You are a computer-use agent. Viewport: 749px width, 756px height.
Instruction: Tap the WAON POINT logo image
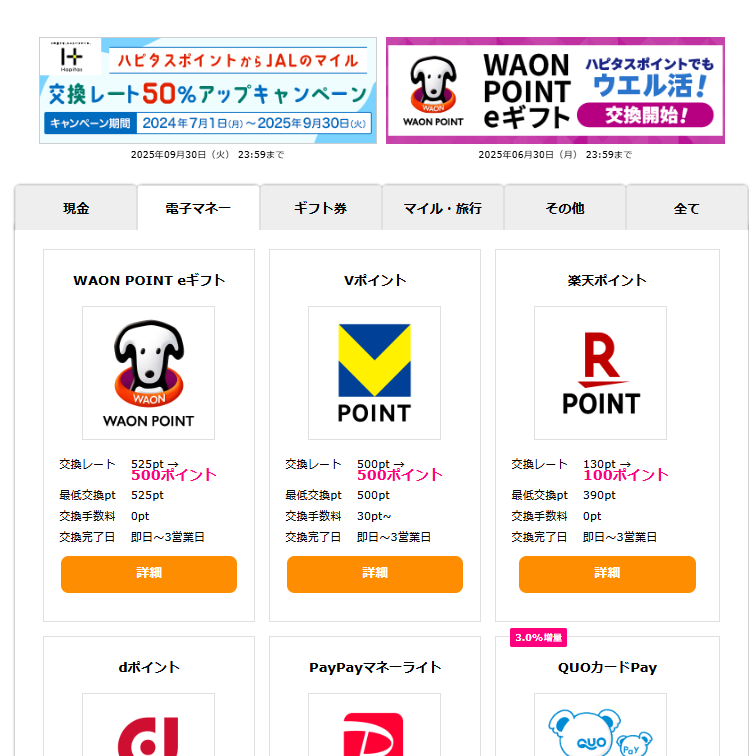tap(148, 373)
